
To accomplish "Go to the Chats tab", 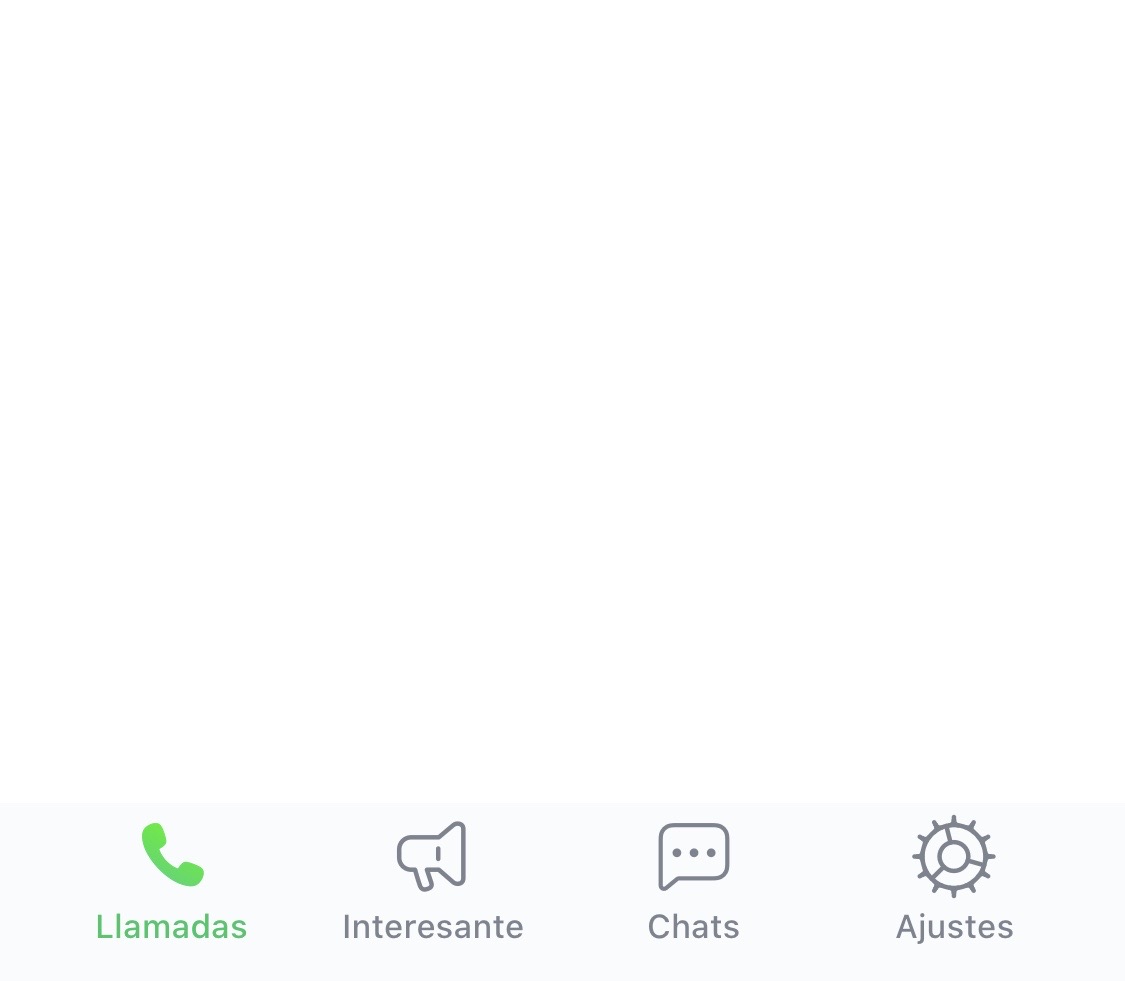I will click(693, 881).
